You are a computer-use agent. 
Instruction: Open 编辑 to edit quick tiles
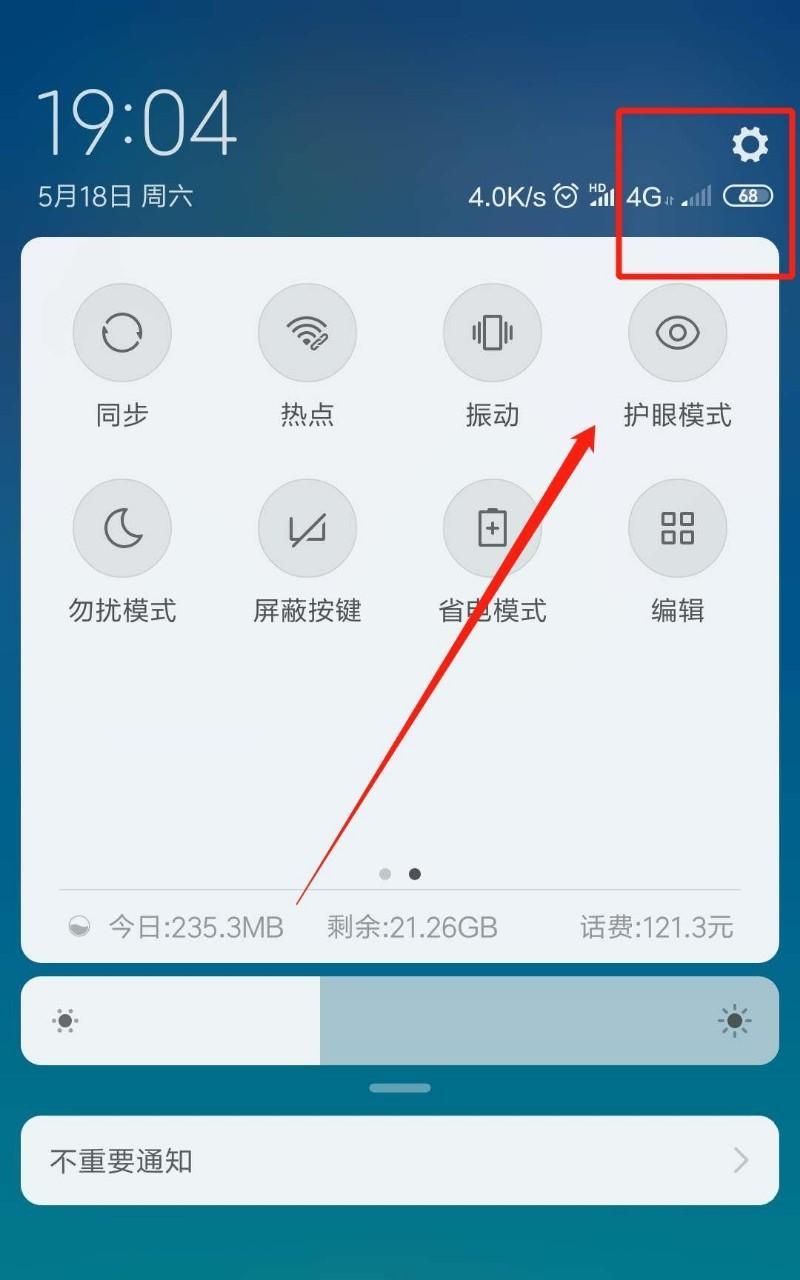[x=677, y=528]
